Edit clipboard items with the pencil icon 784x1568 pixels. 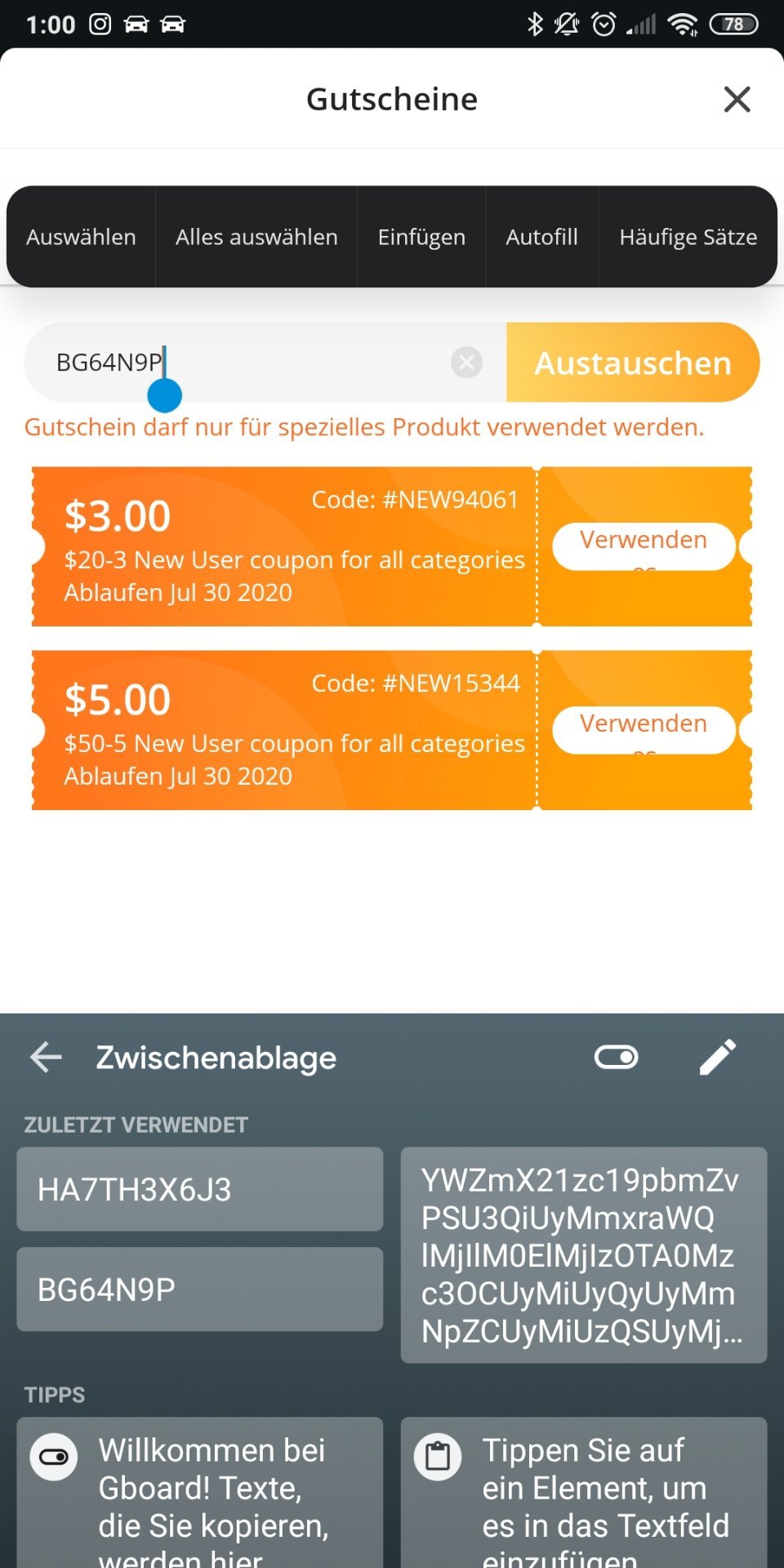718,1057
